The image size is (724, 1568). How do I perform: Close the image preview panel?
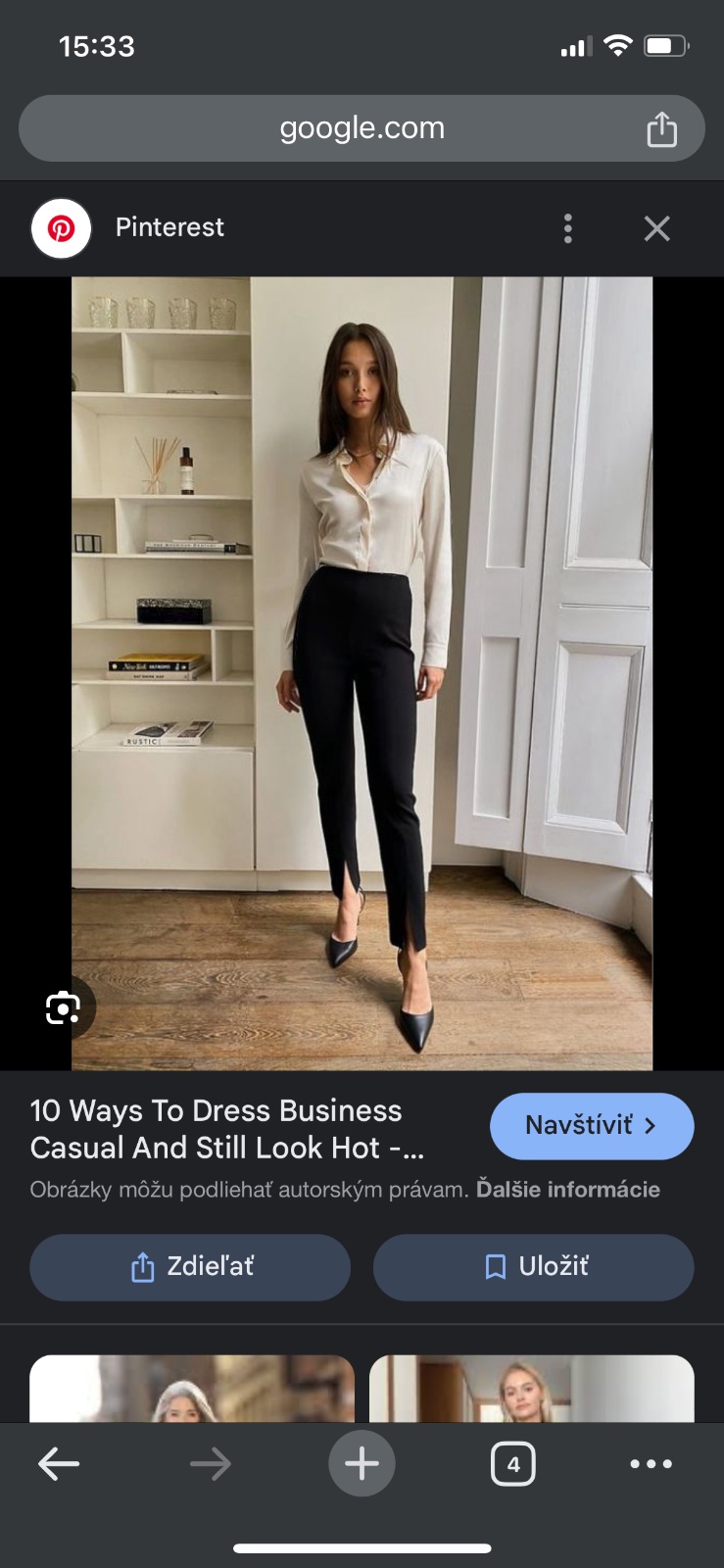coord(656,228)
